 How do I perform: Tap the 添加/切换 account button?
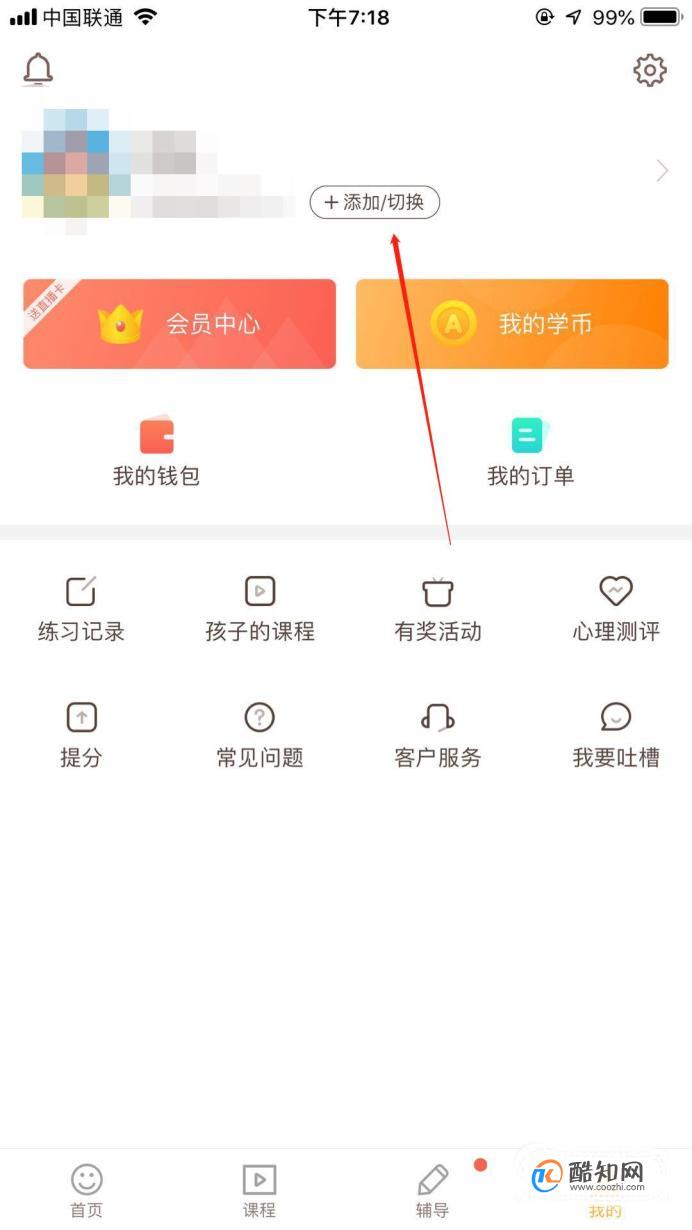tap(374, 202)
